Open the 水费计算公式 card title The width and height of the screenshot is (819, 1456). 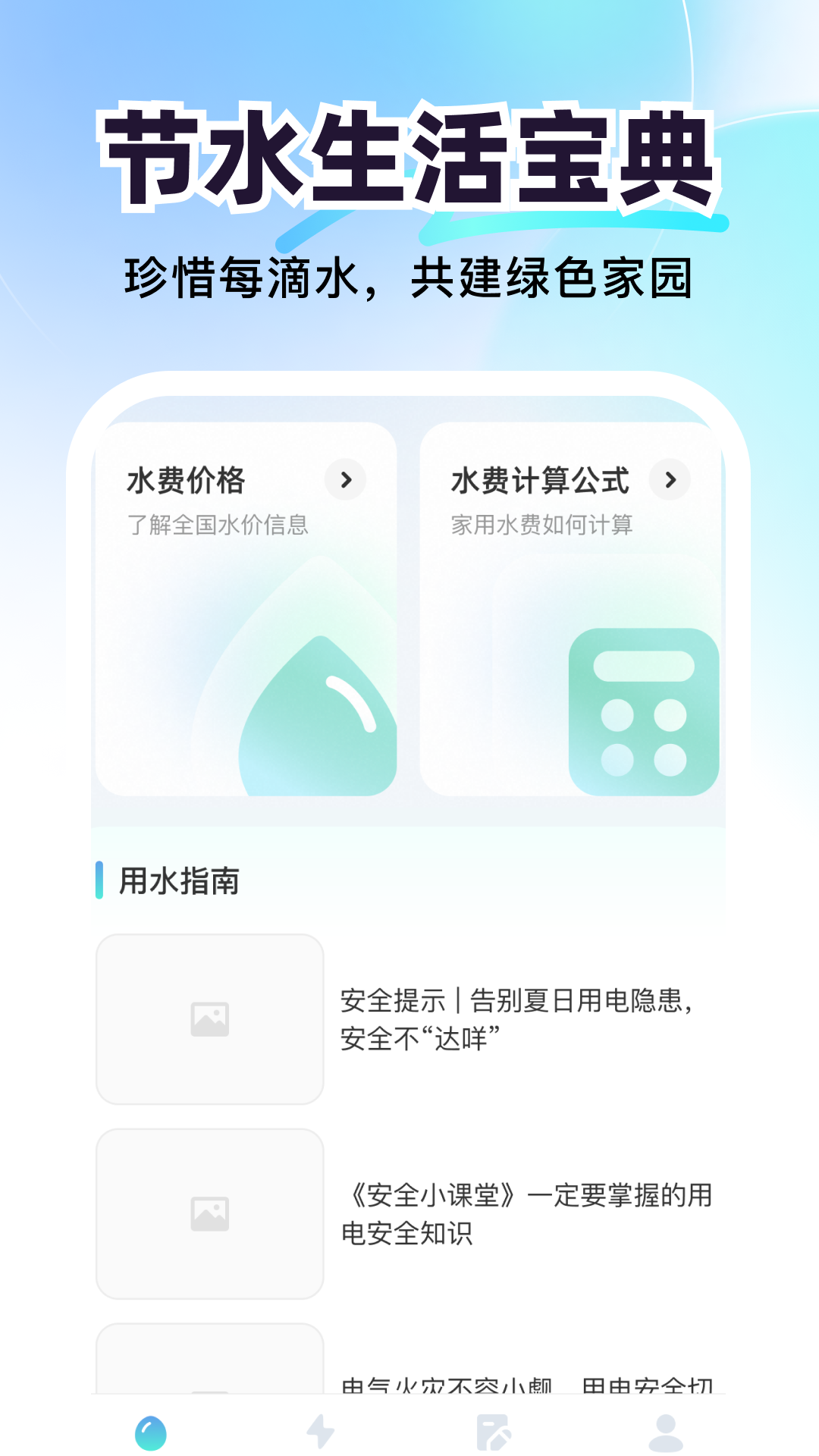click(x=540, y=480)
